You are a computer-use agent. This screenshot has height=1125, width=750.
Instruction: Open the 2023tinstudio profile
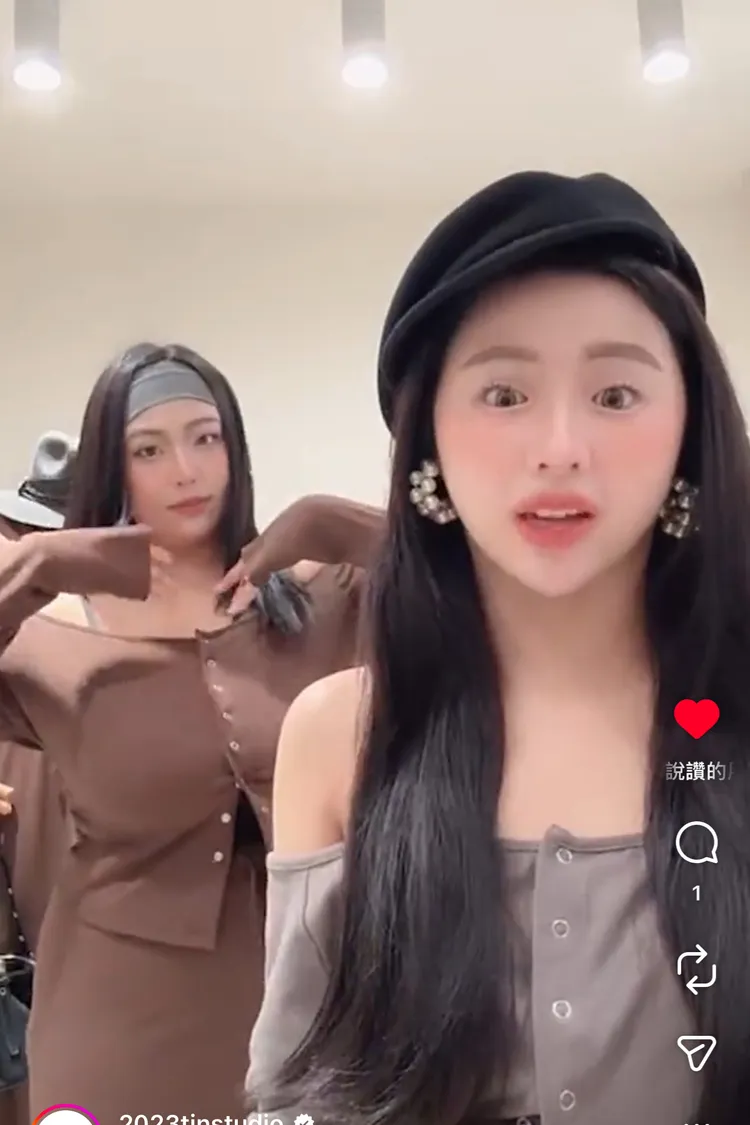(x=200, y=1118)
